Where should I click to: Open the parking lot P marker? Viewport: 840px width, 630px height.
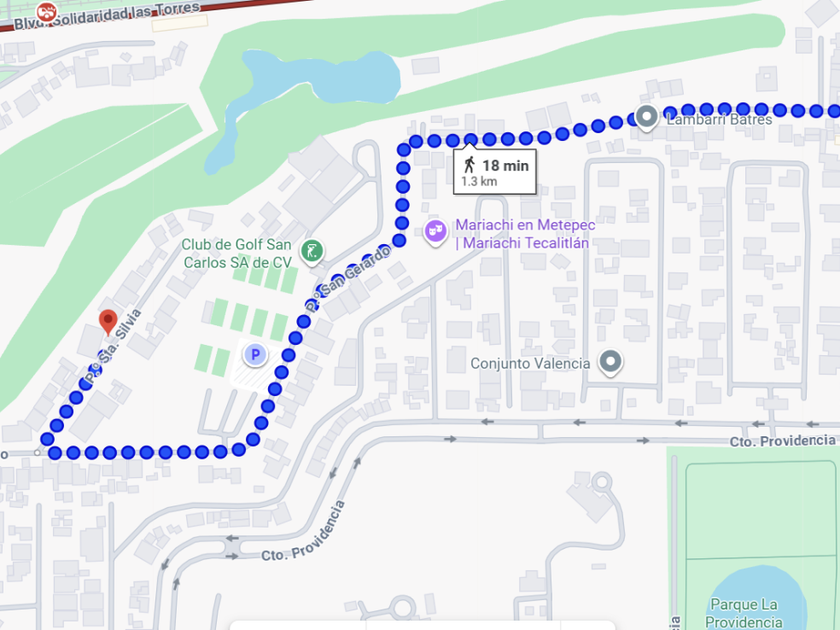(254, 354)
